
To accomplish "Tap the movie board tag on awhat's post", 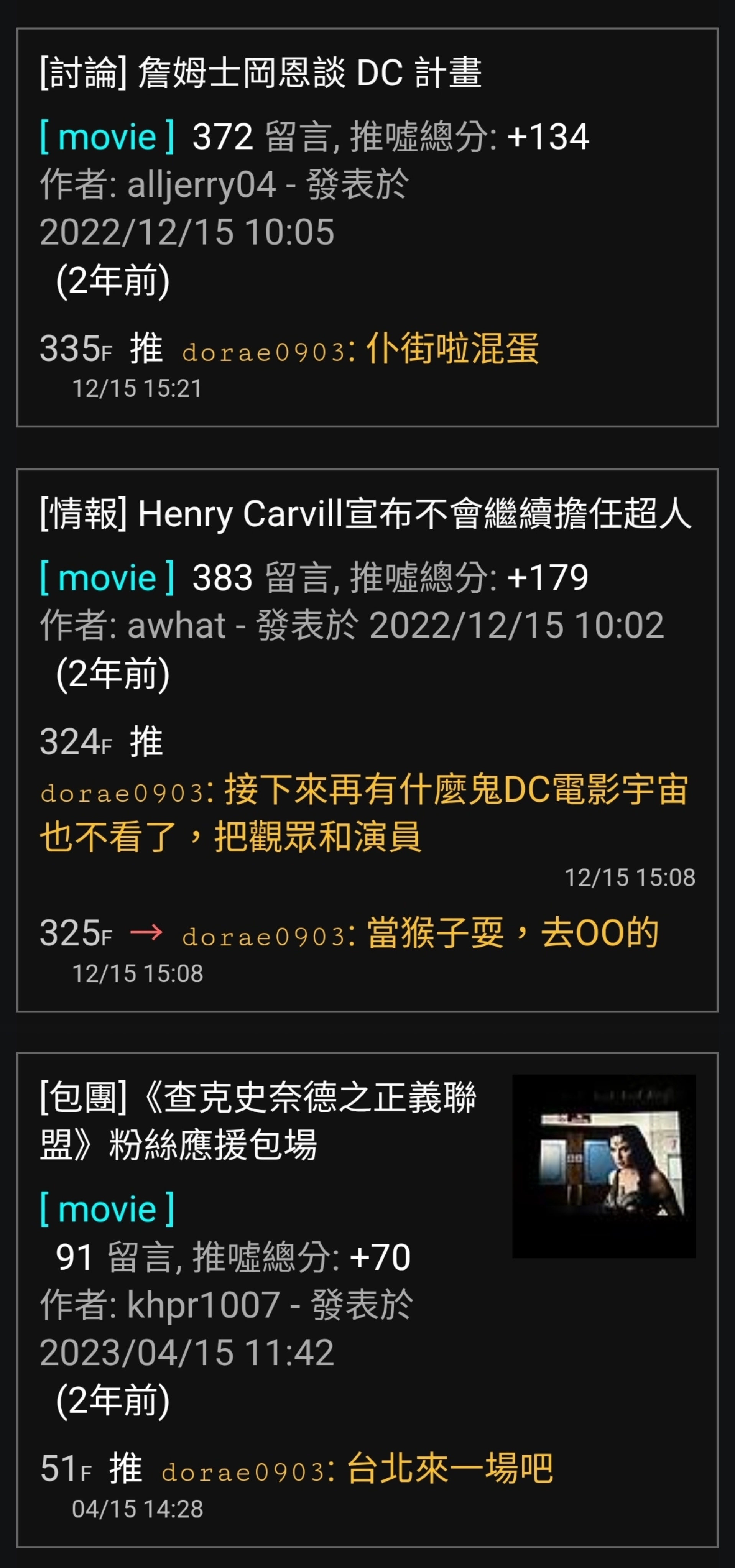I will (107, 578).
